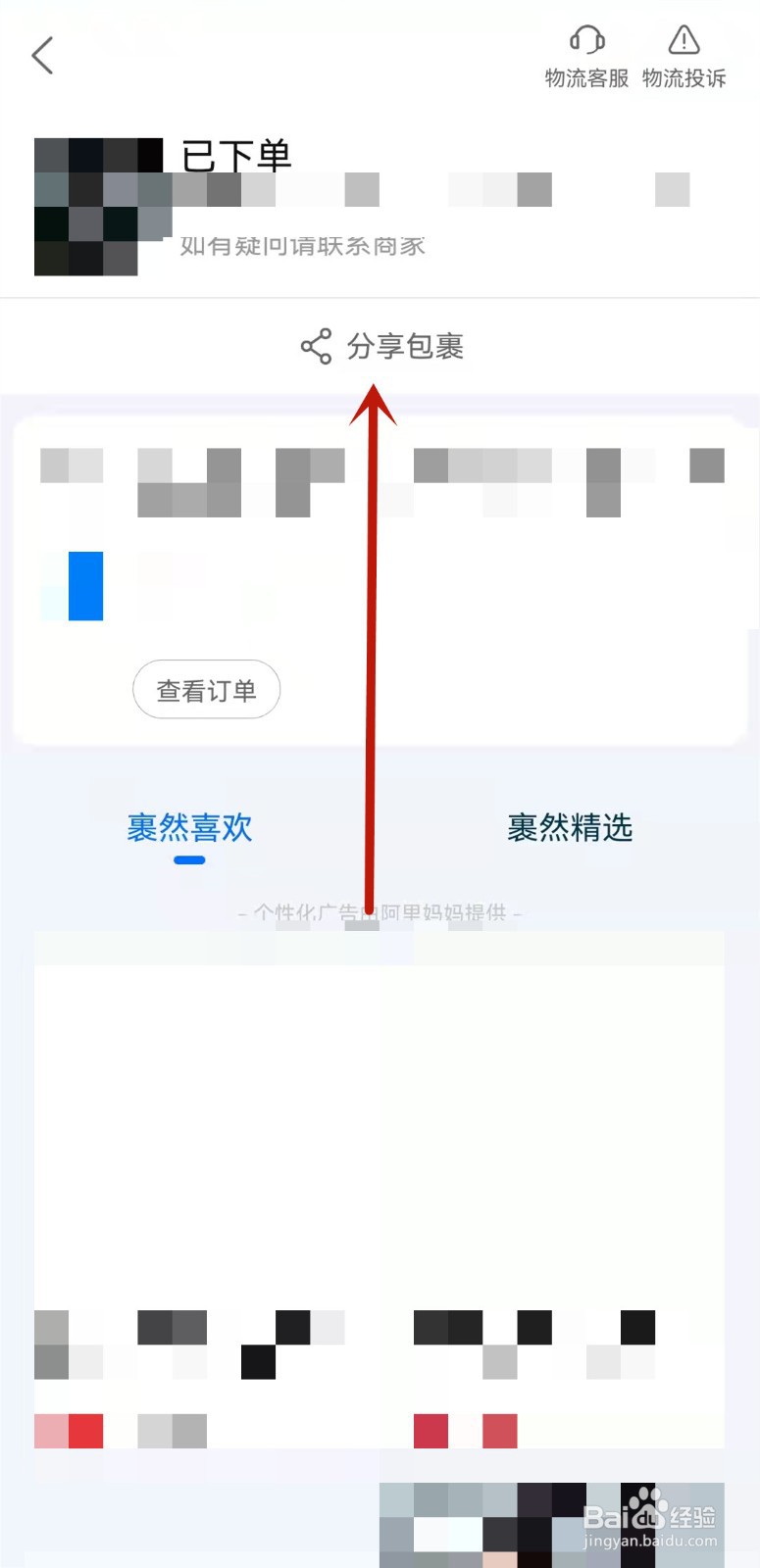Open logistics customer service via 物流客服
This screenshot has height=1568, width=760.
point(585,59)
